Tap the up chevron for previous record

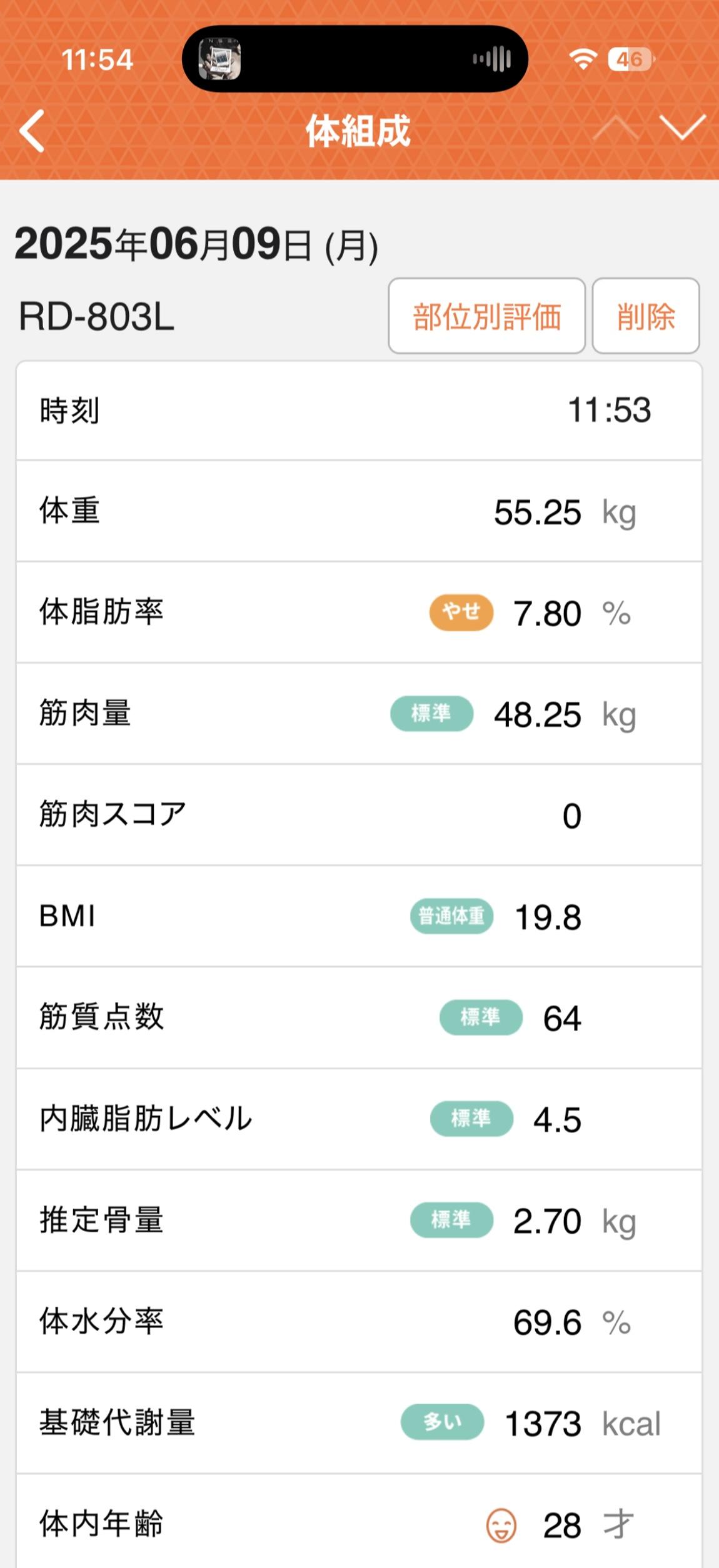616,127
